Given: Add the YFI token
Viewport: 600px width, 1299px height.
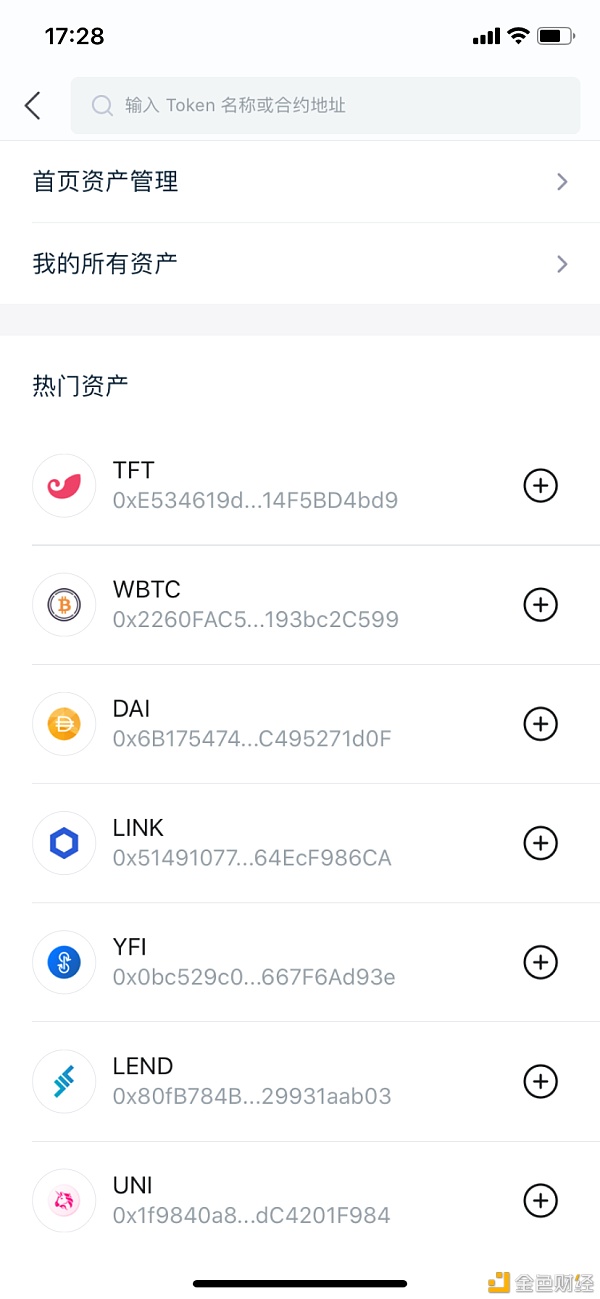Looking at the screenshot, I should tap(541, 962).
